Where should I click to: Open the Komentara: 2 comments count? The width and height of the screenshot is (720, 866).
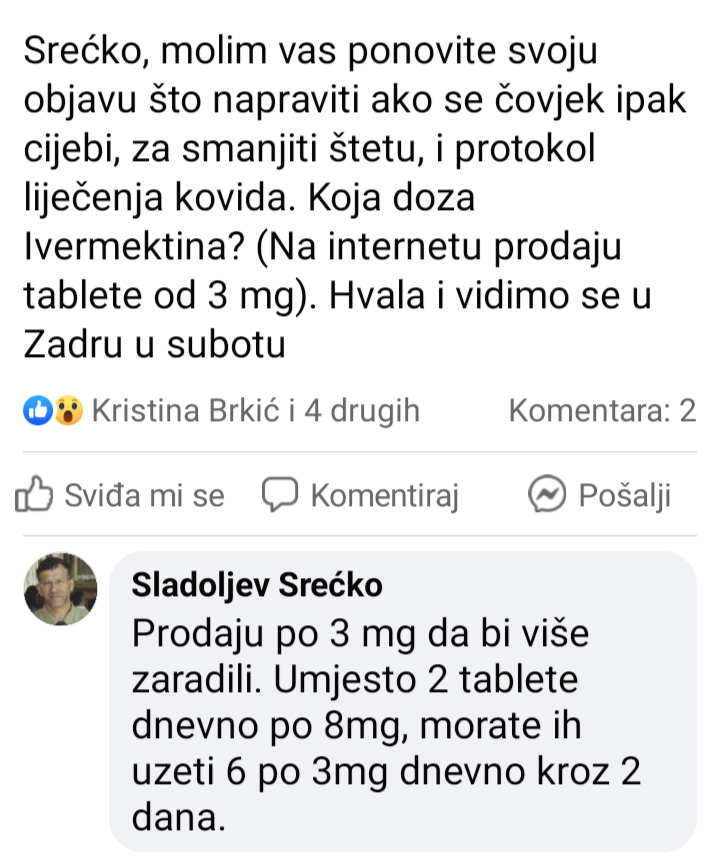tap(602, 410)
